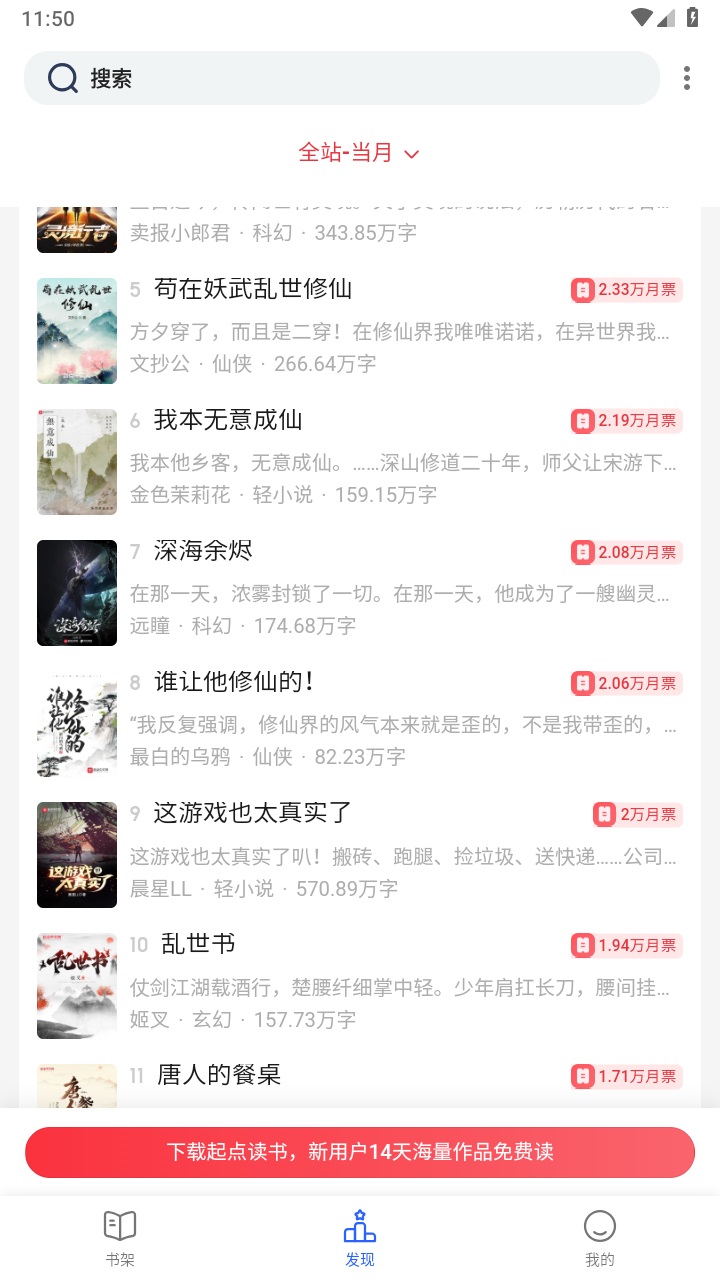Select the 乱世书 cover thumbnail
Viewport: 720px width, 1280px height.
[76, 986]
